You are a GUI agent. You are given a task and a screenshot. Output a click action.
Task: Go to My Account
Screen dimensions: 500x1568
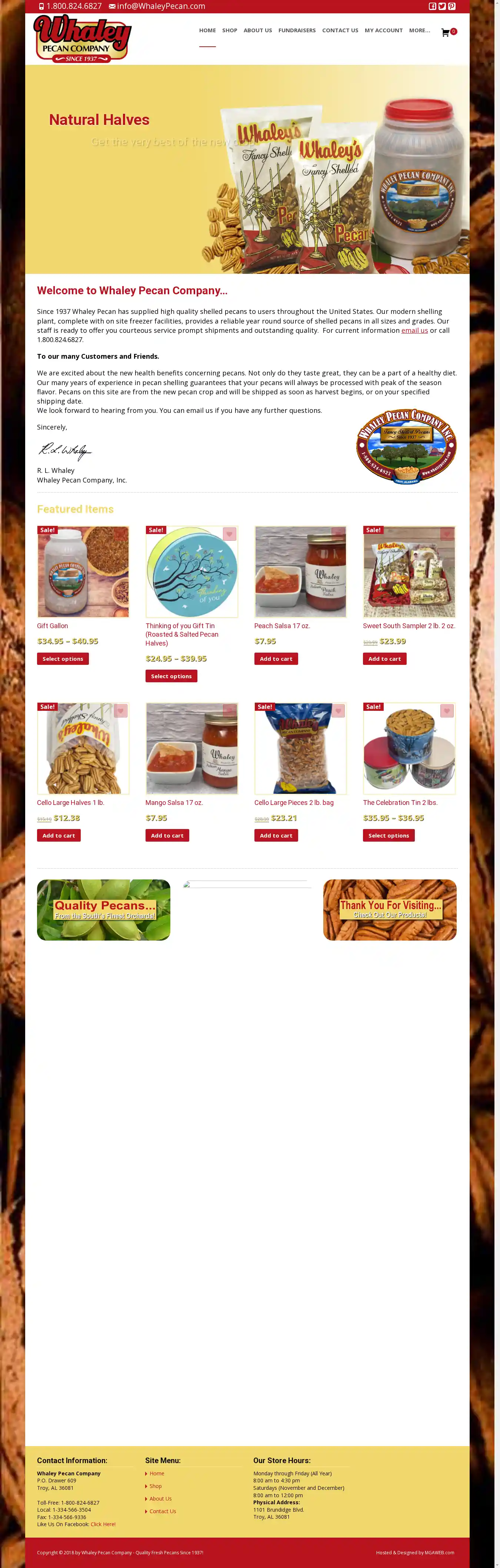[383, 30]
